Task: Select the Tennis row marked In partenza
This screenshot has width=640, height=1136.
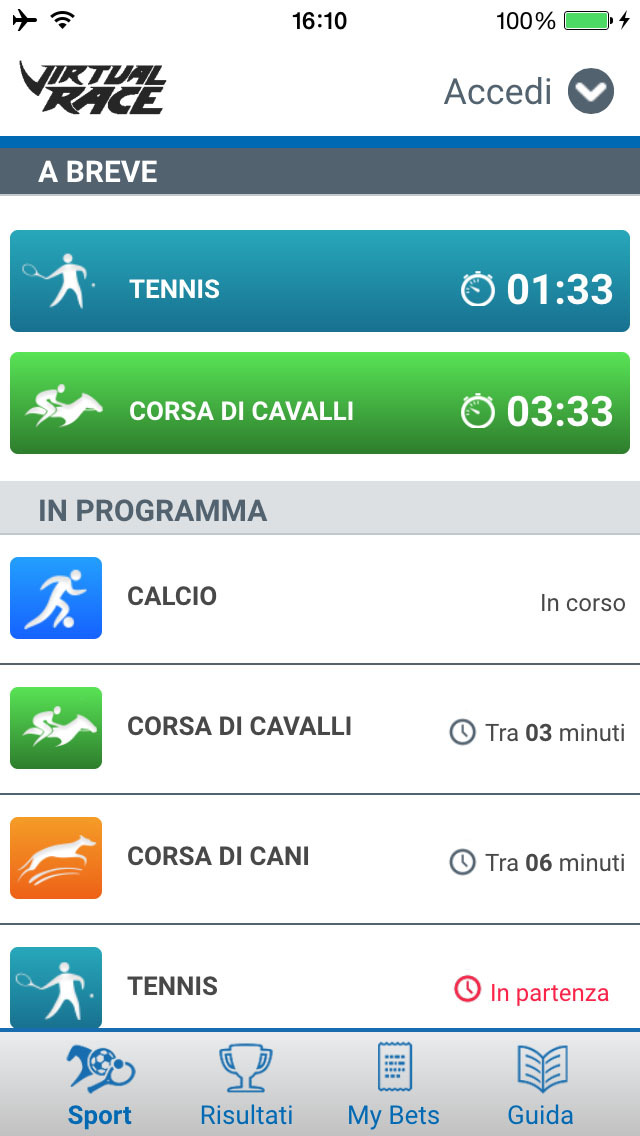Action: 320,977
